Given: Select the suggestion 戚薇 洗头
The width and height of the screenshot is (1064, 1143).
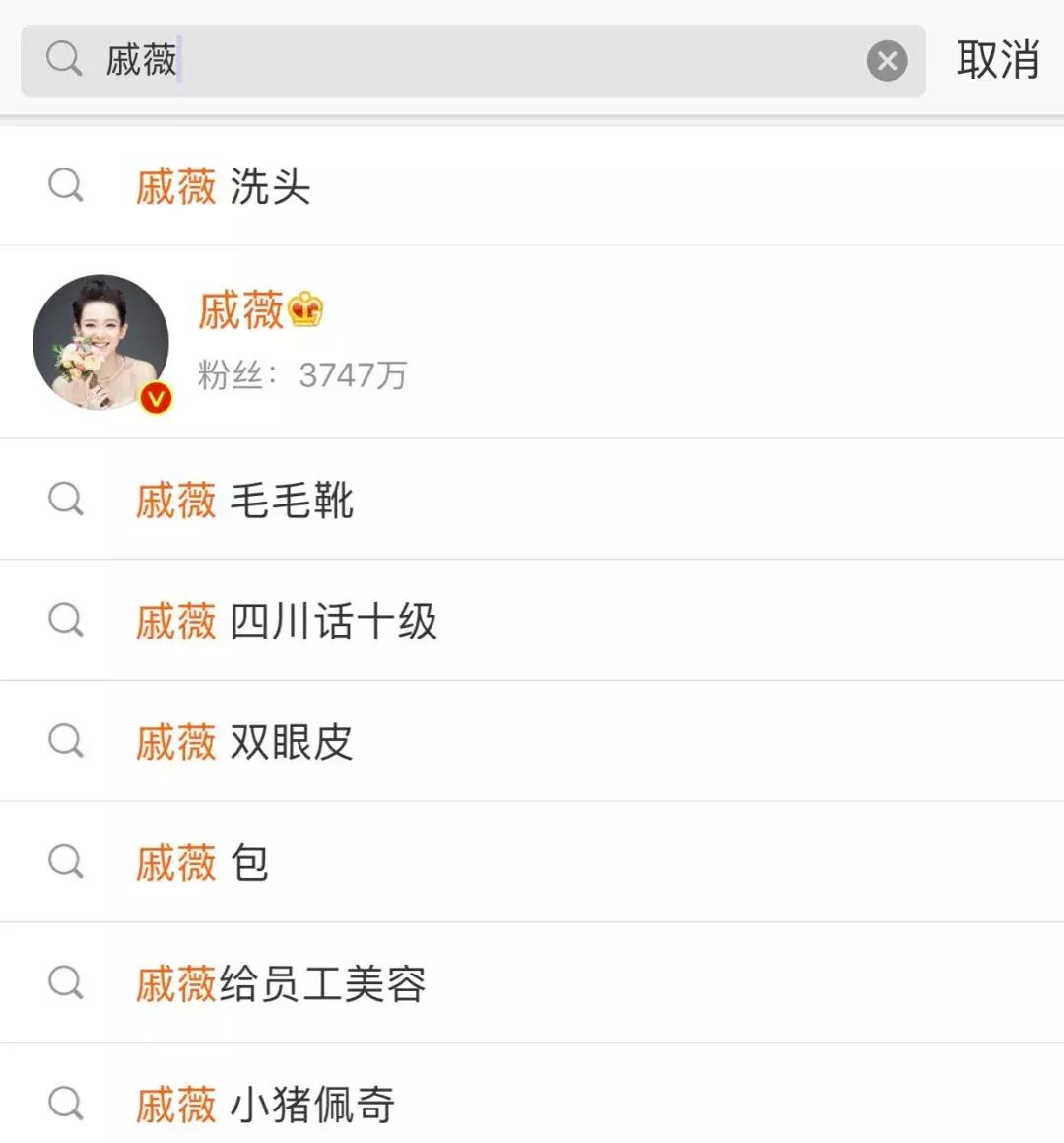Looking at the screenshot, I should [x=223, y=188].
